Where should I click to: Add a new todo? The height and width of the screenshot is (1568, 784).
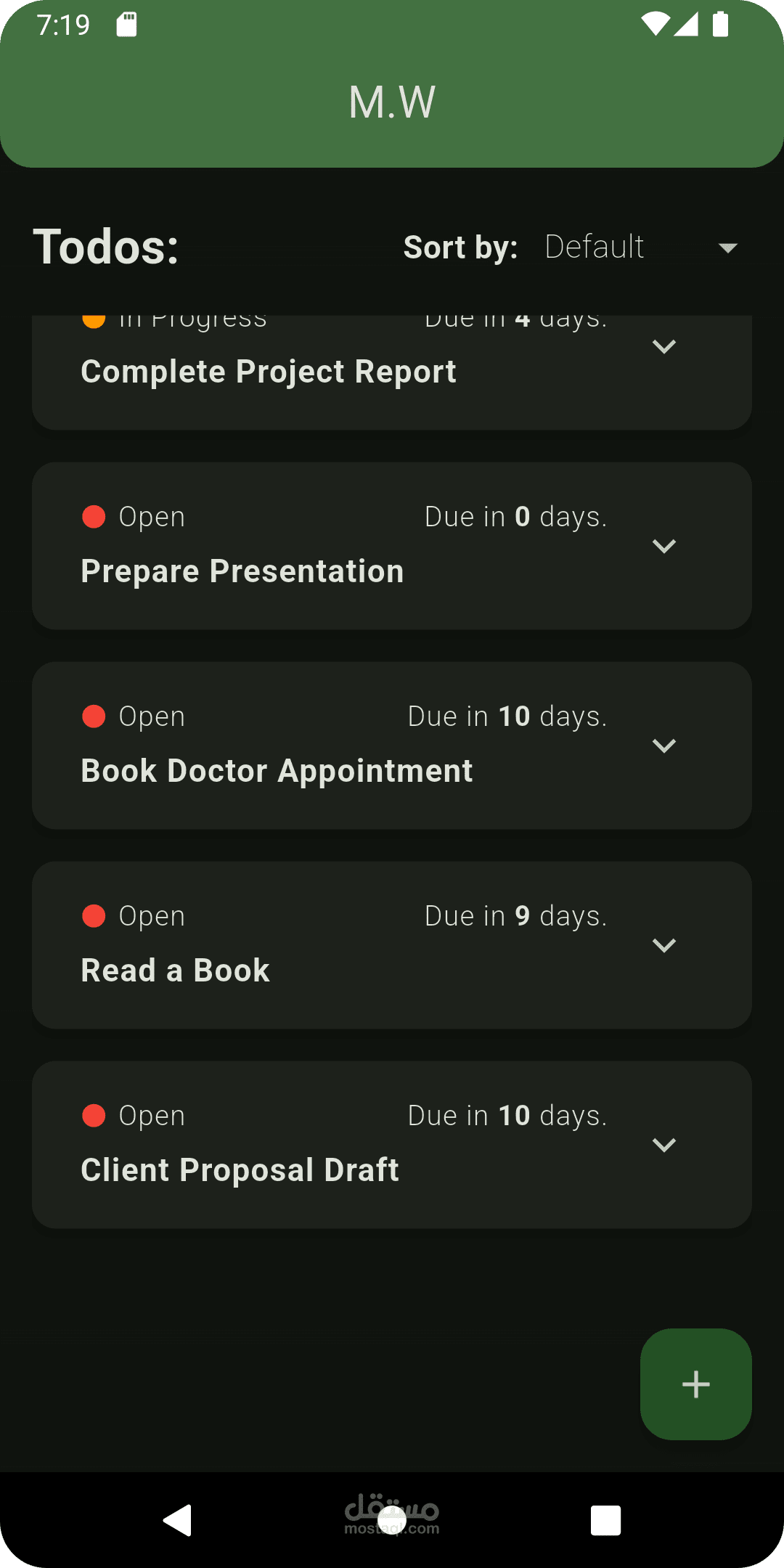pos(695,1384)
